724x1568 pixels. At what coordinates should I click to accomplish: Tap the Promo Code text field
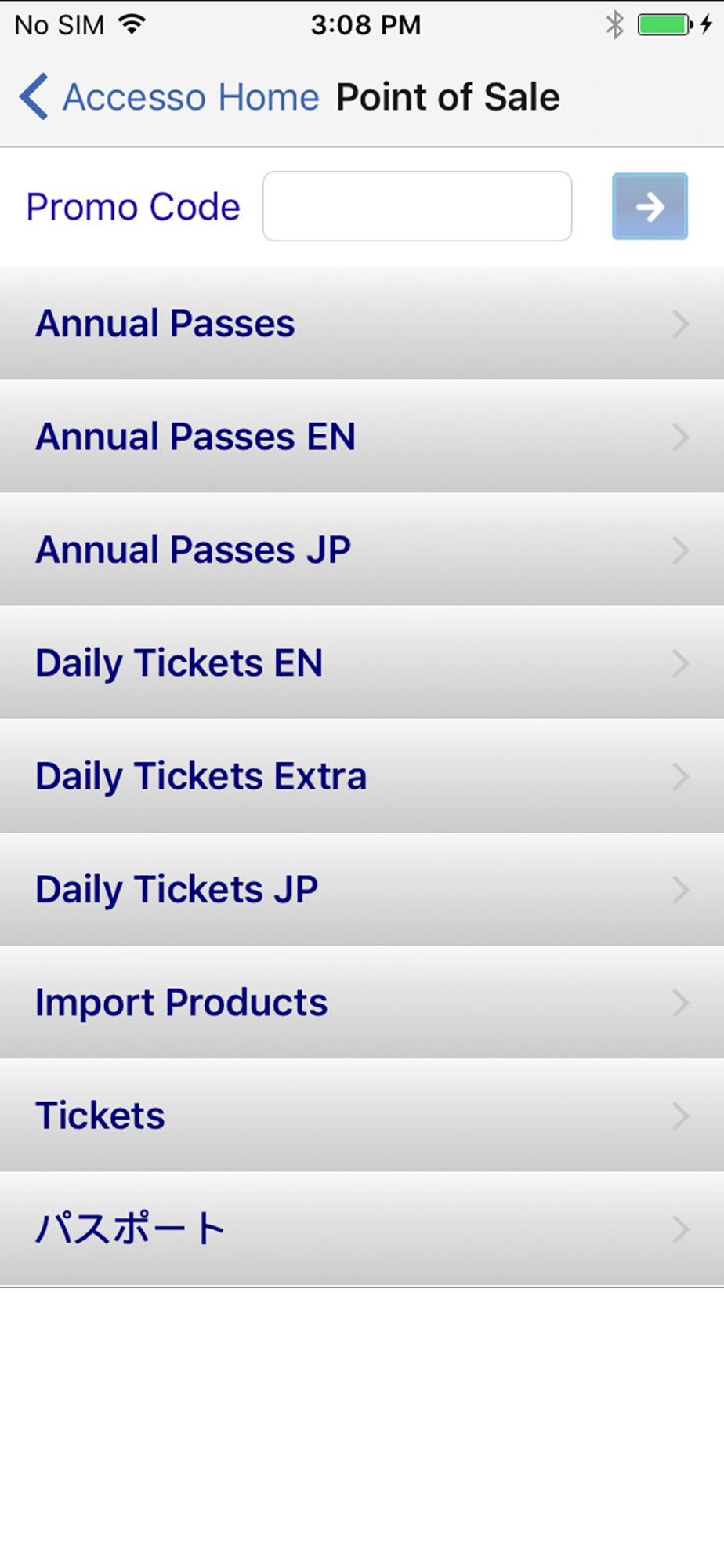click(x=417, y=206)
